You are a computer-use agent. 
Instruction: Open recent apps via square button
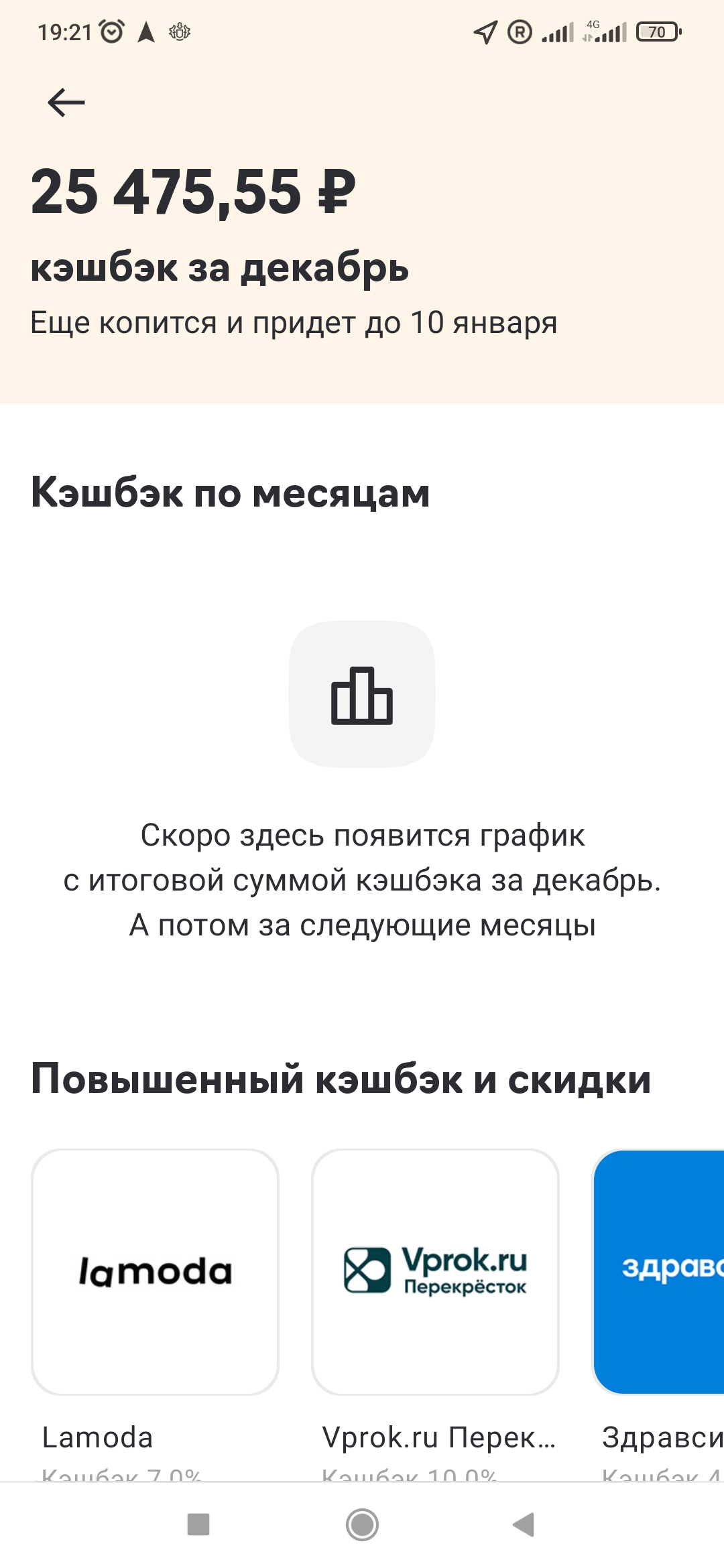tap(198, 1524)
